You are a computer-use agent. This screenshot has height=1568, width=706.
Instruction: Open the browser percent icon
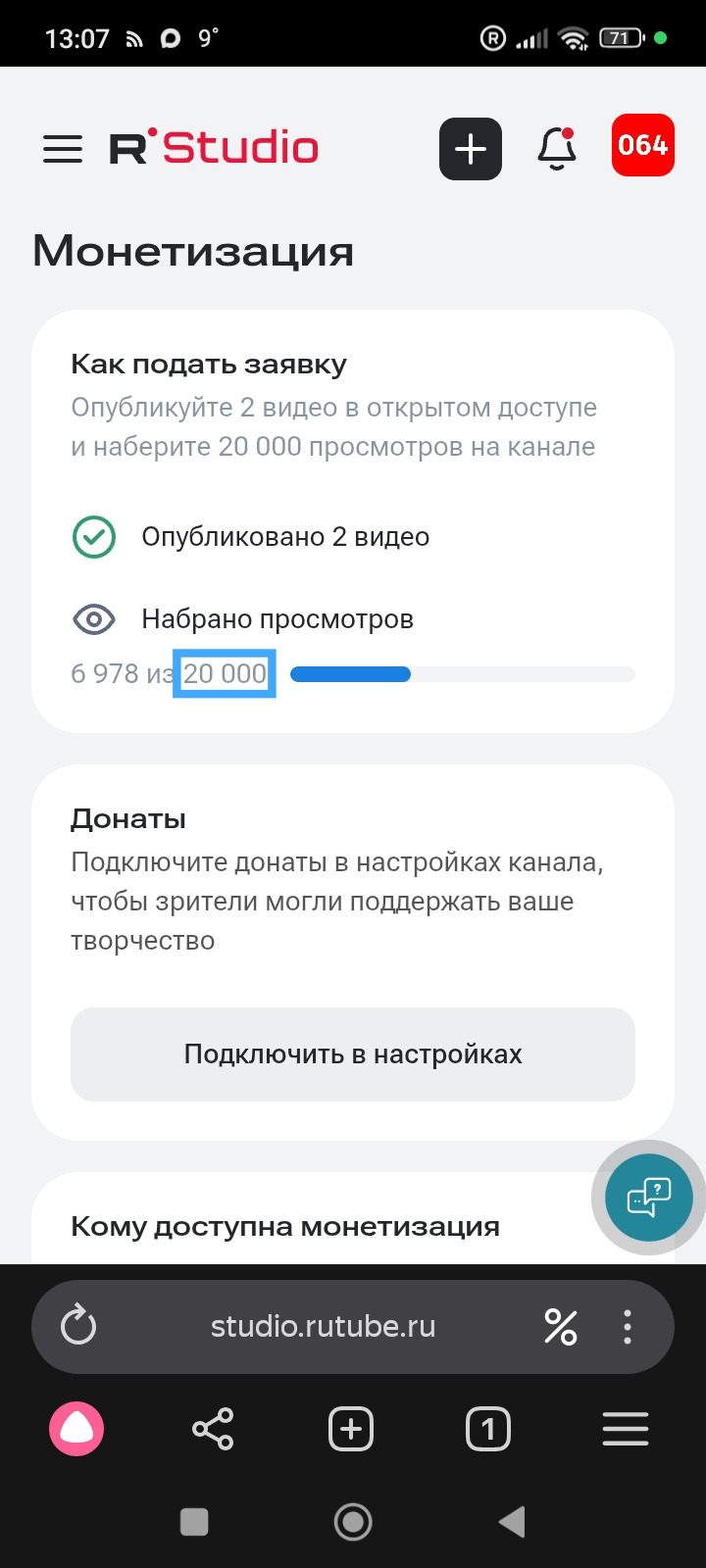coord(560,1327)
